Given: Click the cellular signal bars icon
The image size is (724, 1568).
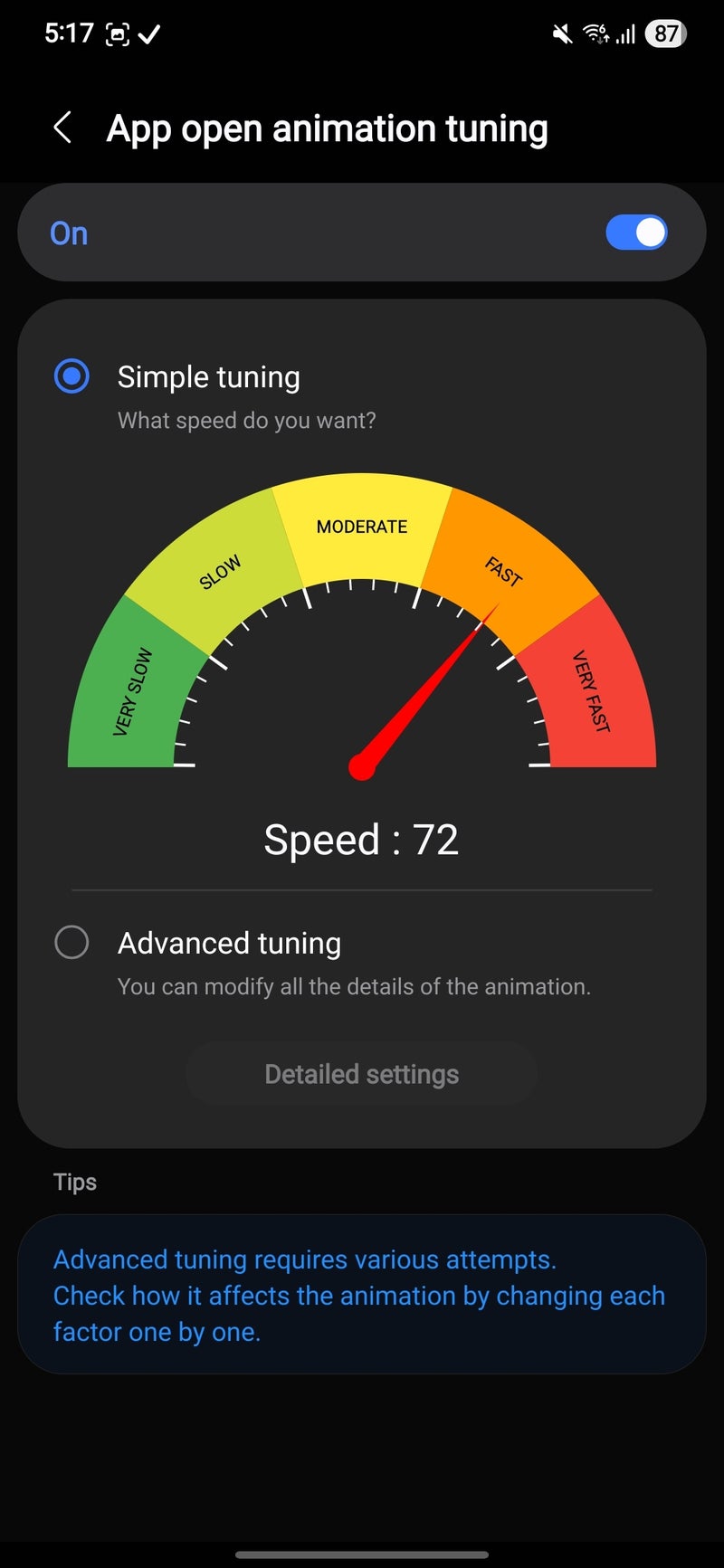Looking at the screenshot, I should tap(624, 33).
